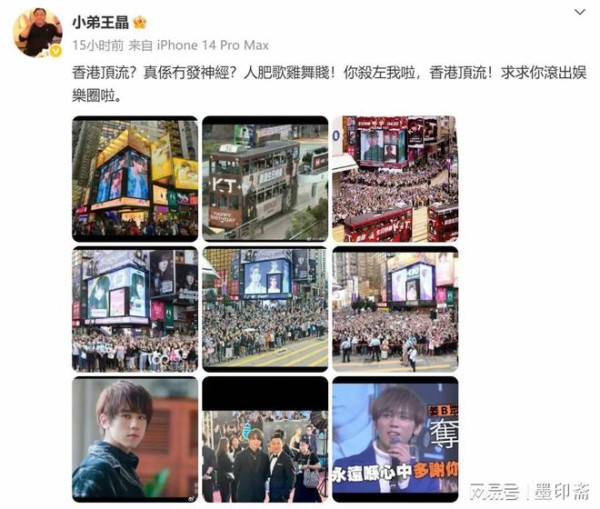Open the aerial crowd photo with red buses
The width and height of the screenshot is (600, 509).
395,178
